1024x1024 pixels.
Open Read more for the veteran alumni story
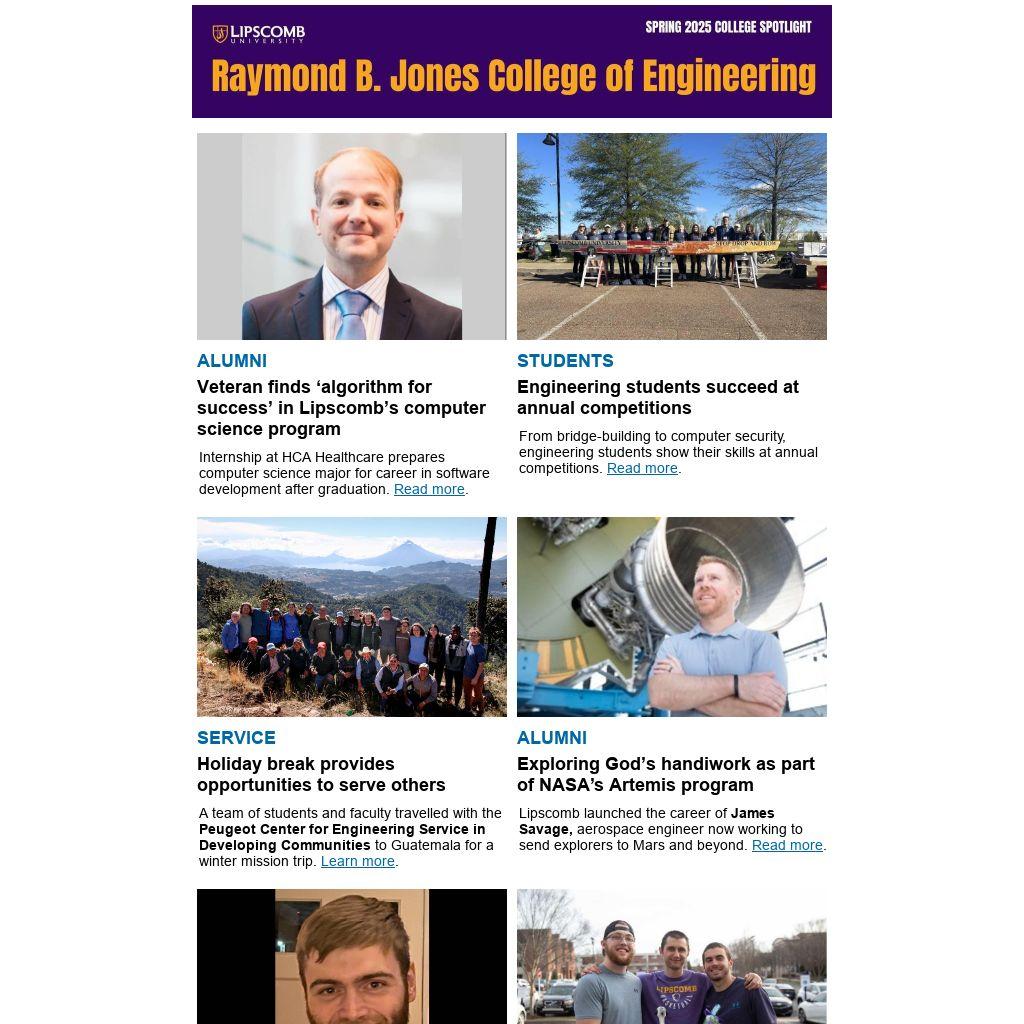coord(429,490)
